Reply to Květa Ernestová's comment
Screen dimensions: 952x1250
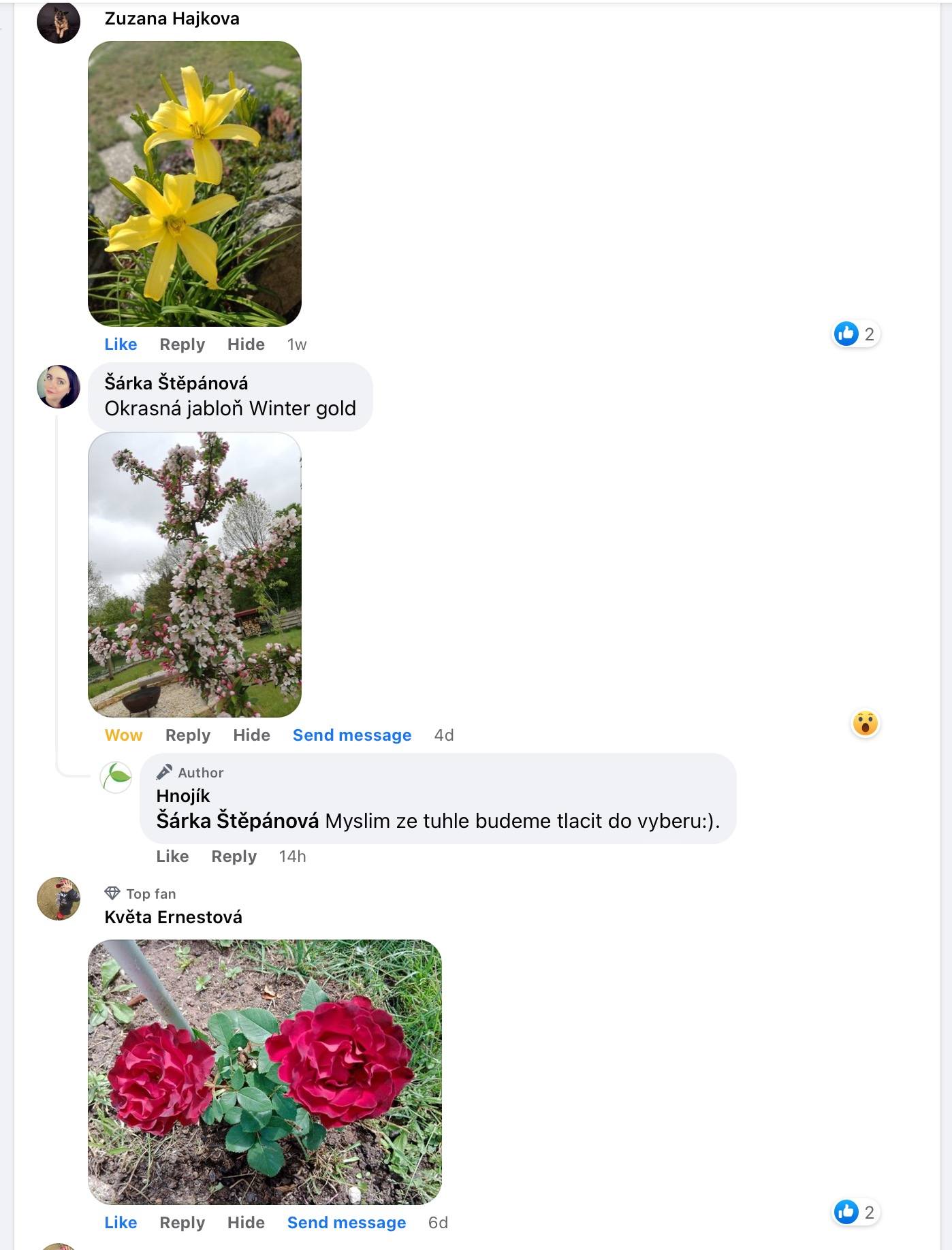pos(182,1223)
